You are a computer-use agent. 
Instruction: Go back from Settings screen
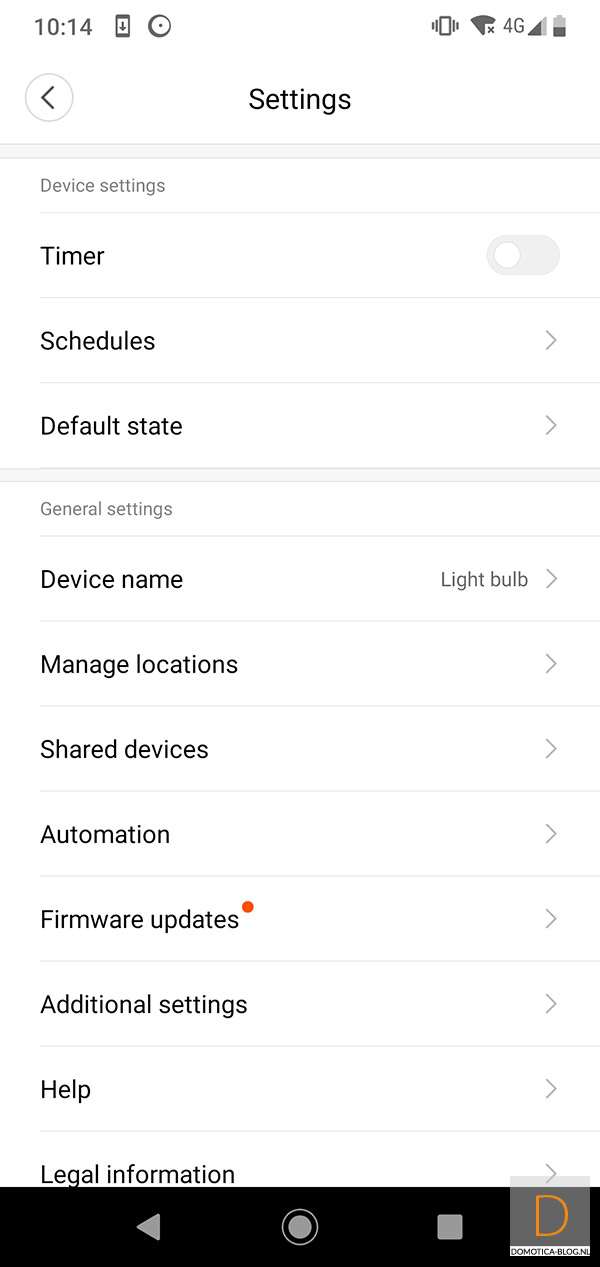pos(48,98)
